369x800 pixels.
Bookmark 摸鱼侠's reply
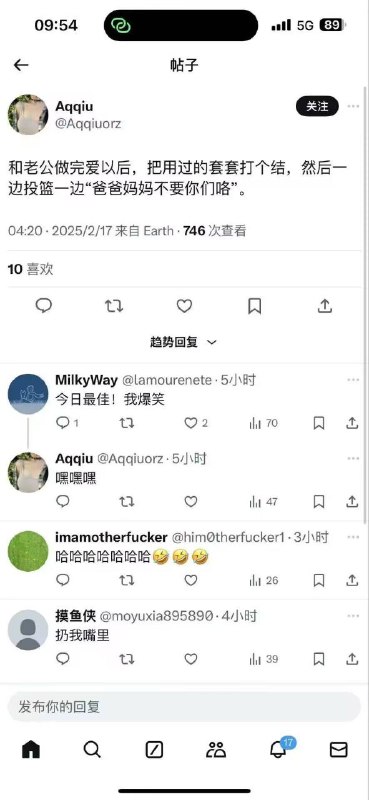pos(319,659)
